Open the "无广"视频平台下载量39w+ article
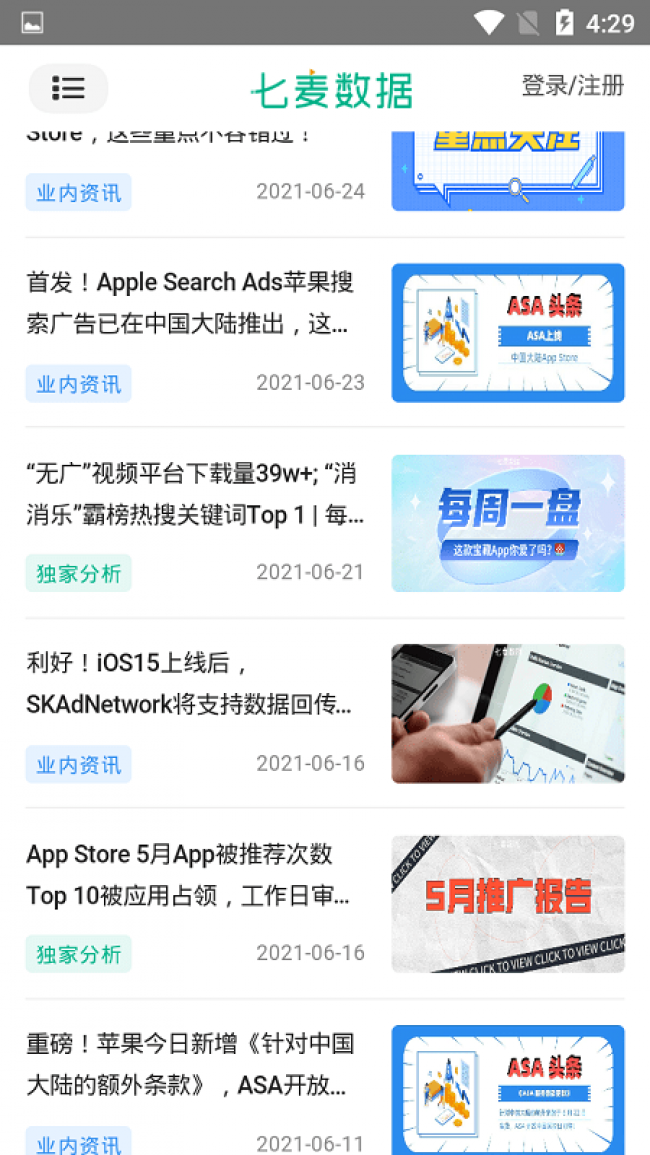 tap(190, 493)
